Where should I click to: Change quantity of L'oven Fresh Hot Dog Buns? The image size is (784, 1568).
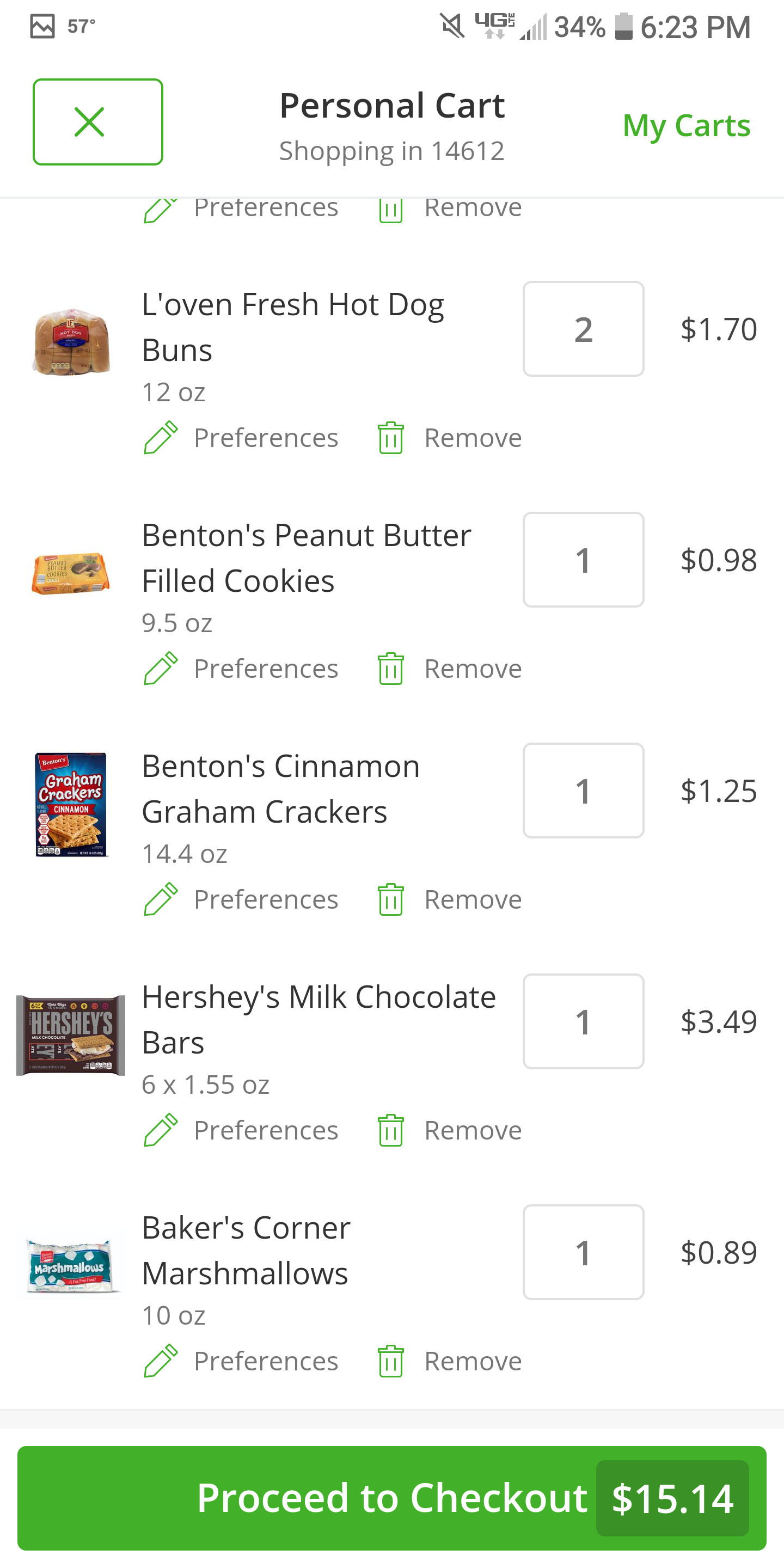(583, 329)
